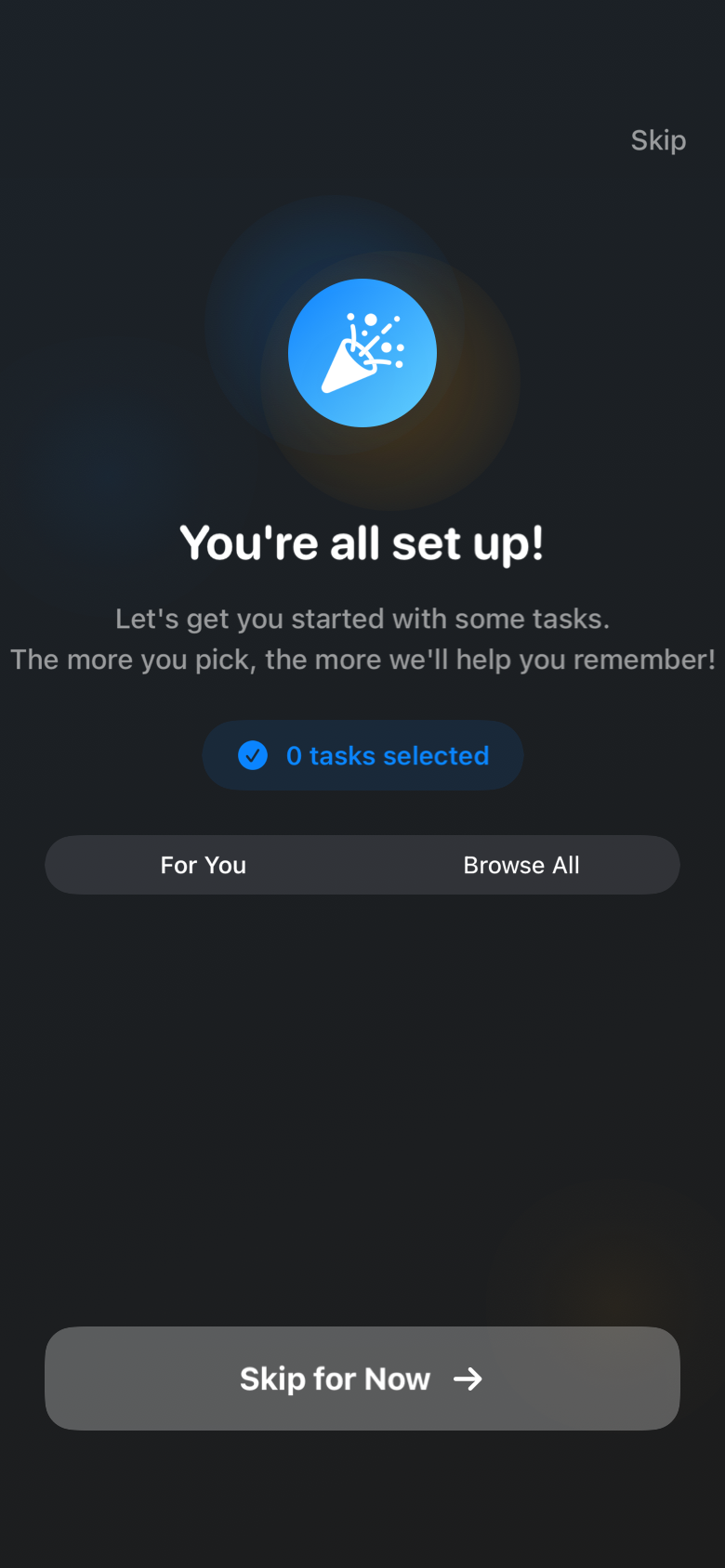
Task: Switch to the Browse All tab
Action: pos(521,865)
